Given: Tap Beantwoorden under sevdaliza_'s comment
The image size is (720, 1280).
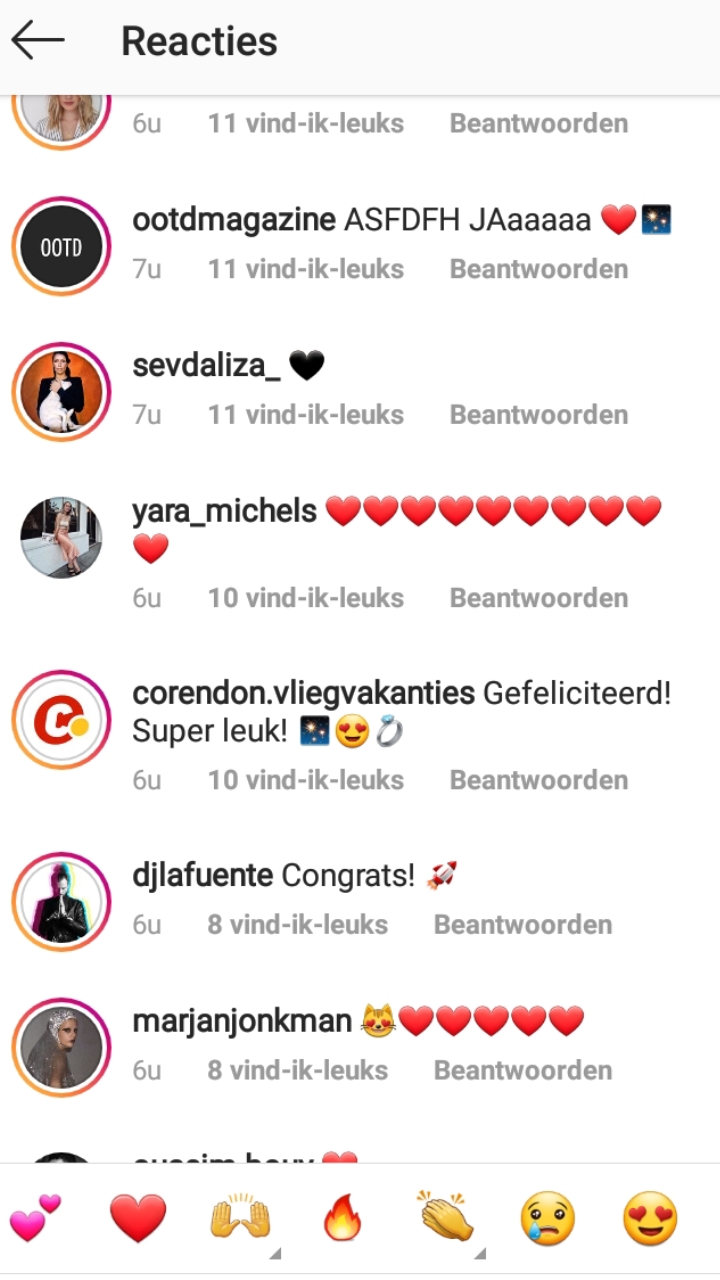Looking at the screenshot, I should coord(539,414).
